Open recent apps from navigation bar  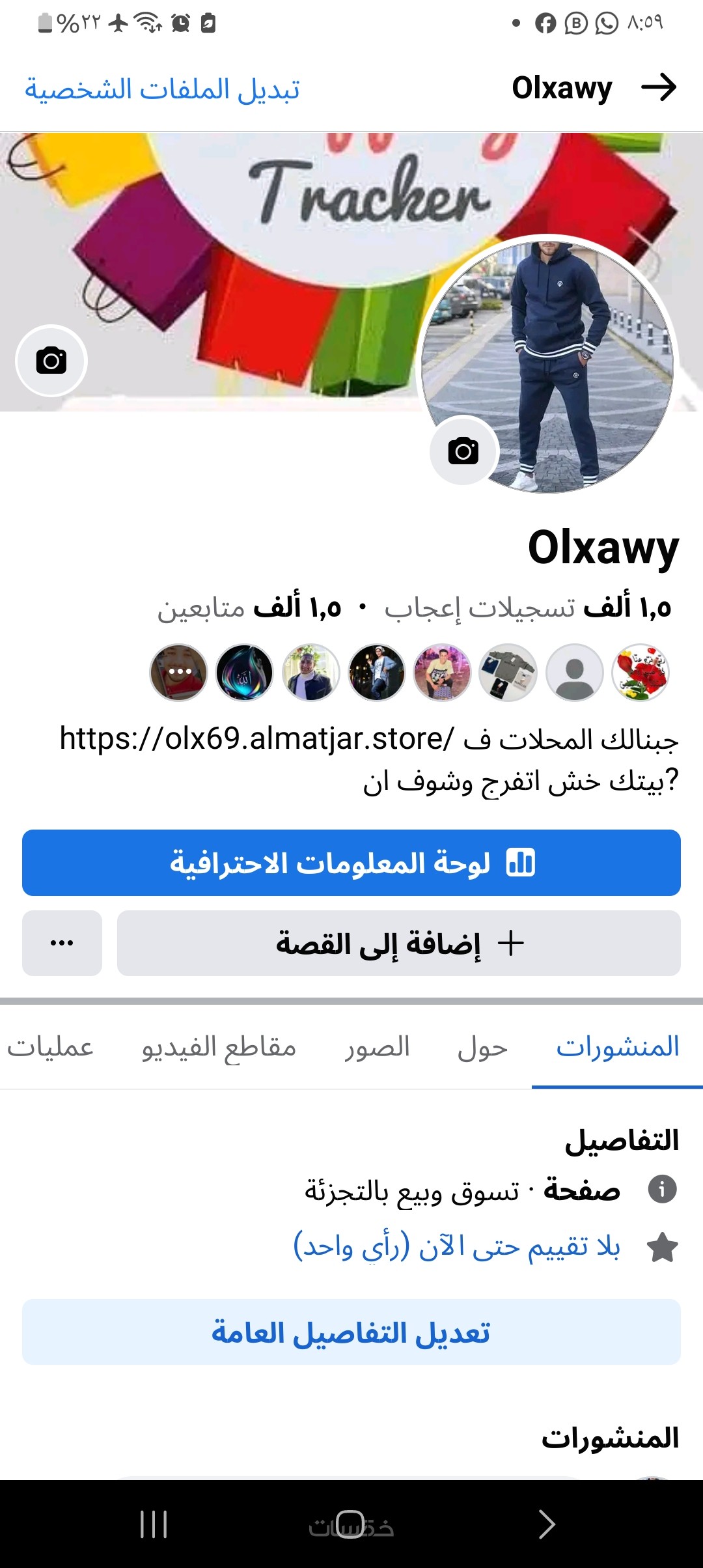[154, 1524]
